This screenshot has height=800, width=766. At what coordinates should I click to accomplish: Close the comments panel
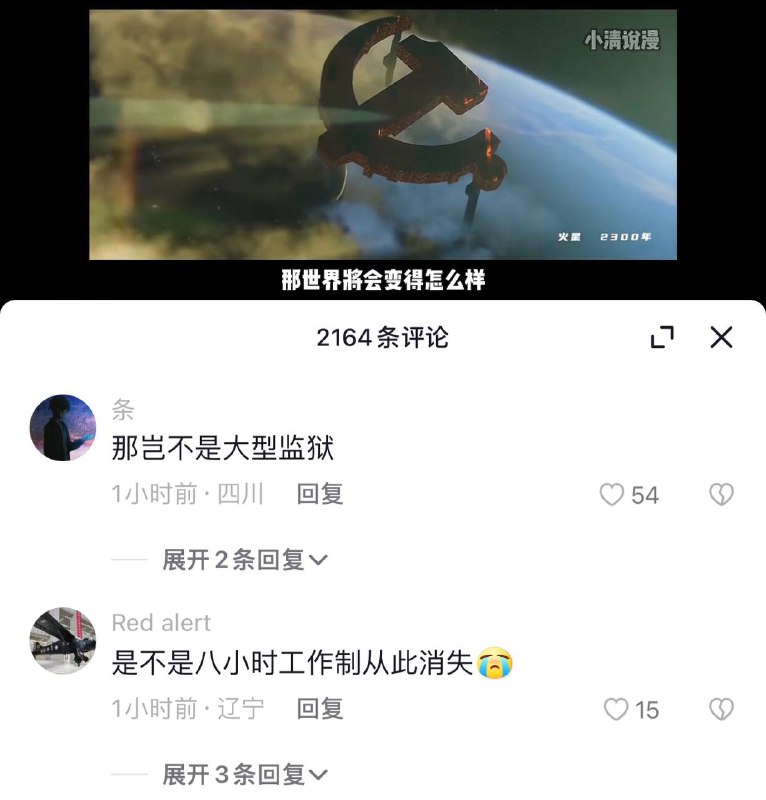721,337
